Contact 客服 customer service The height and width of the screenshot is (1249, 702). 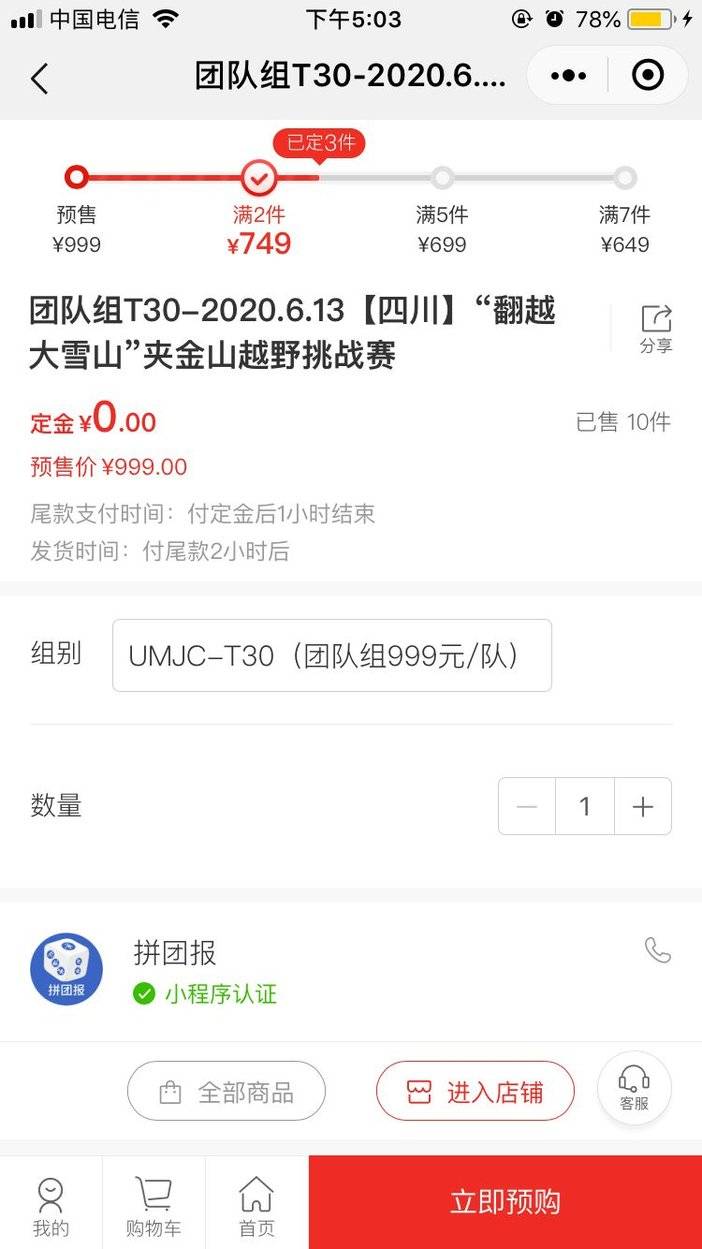[634, 1088]
